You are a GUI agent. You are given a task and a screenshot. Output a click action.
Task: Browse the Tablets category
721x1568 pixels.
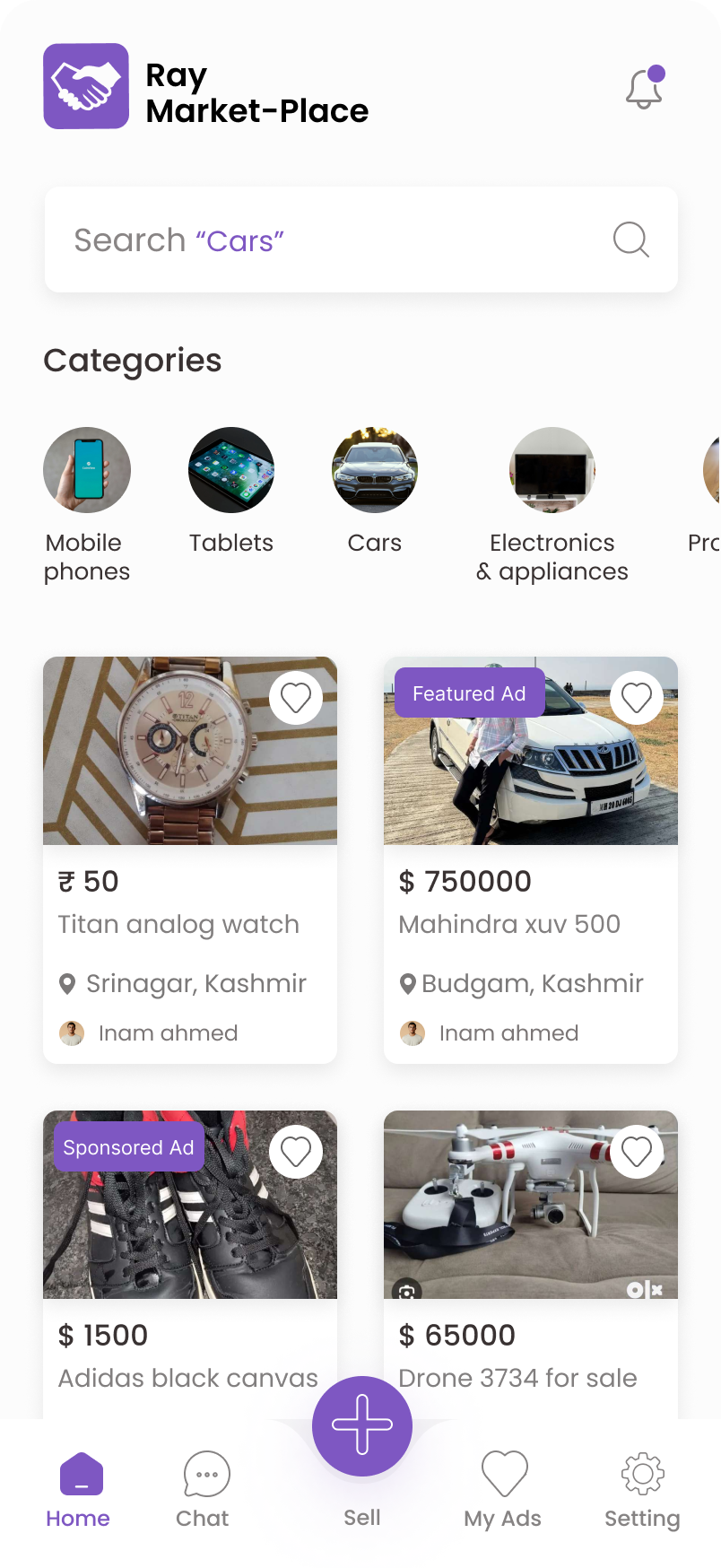[x=231, y=471]
